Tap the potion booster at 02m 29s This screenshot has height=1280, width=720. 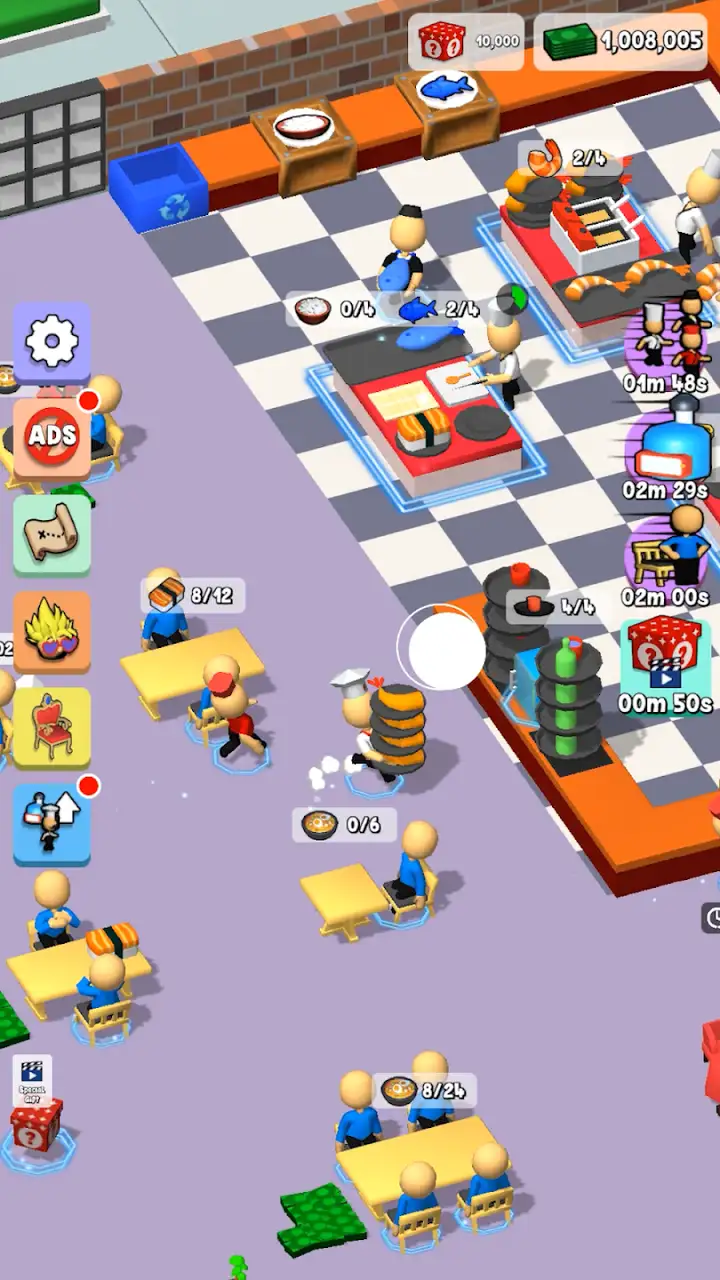pyautogui.click(x=668, y=450)
